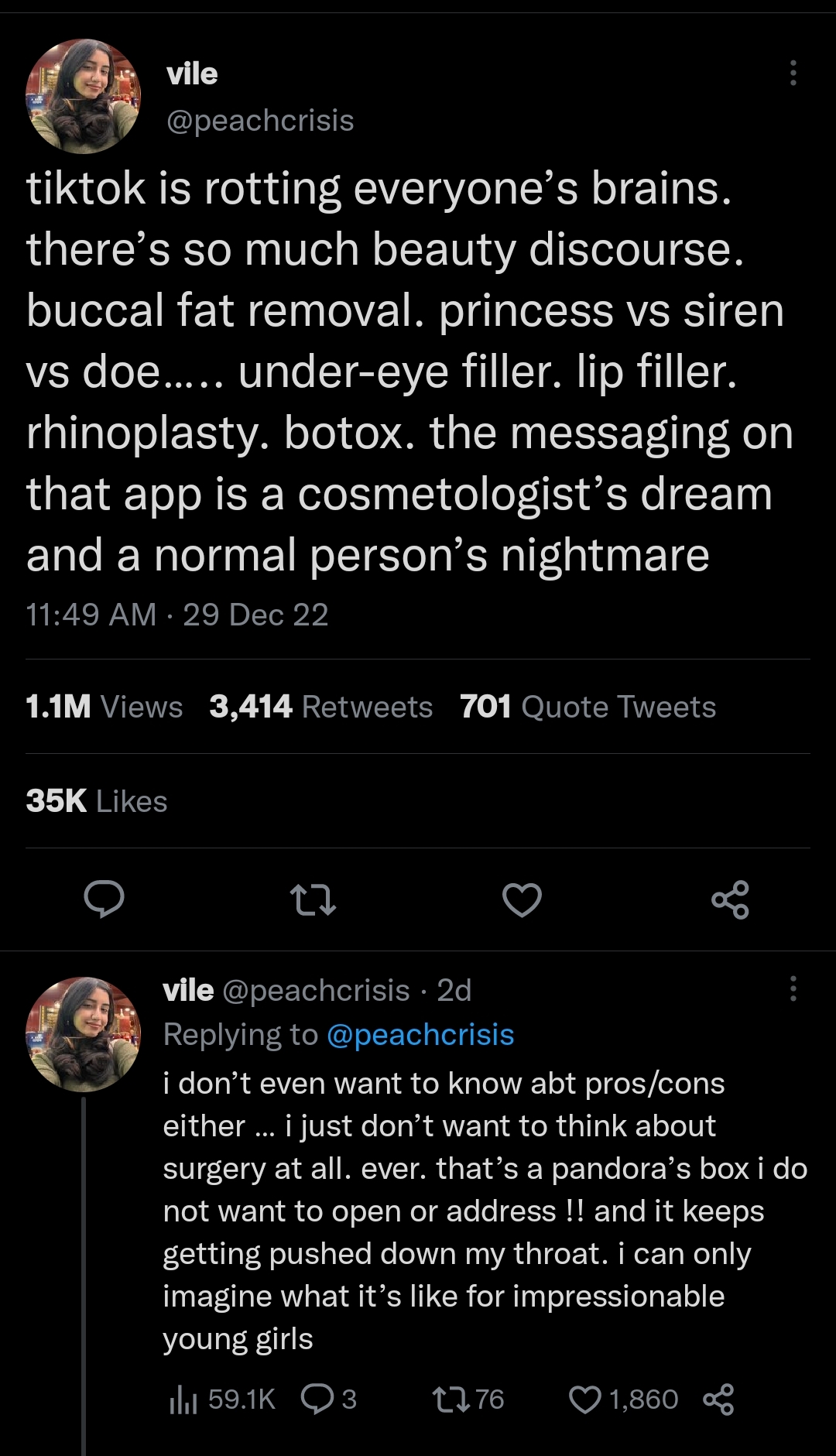Open the profile picture on the main tweet
The width and height of the screenshot is (836, 1456).
(x=84, y=96)
